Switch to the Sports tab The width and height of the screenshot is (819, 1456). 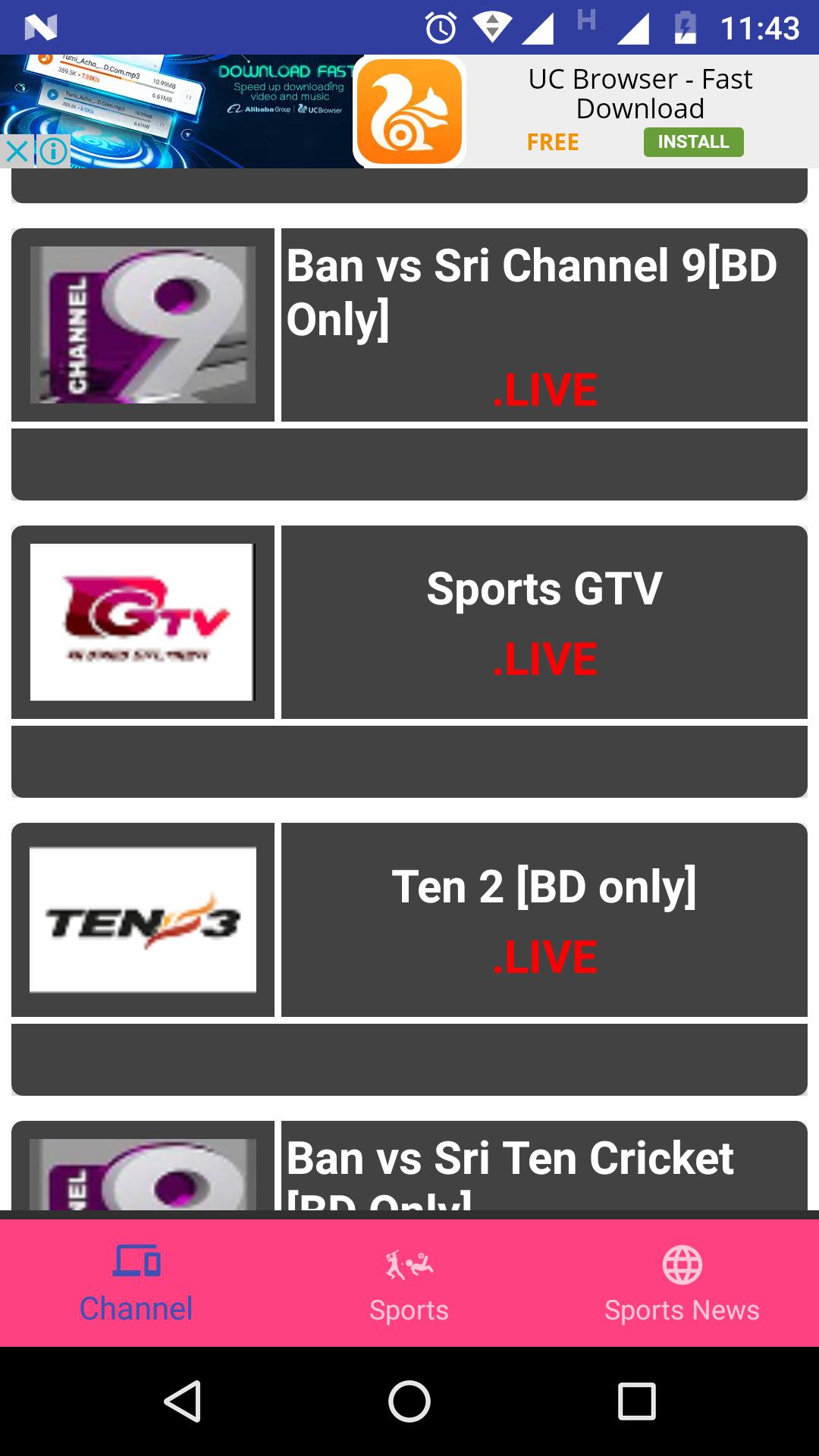point(409,1283)
